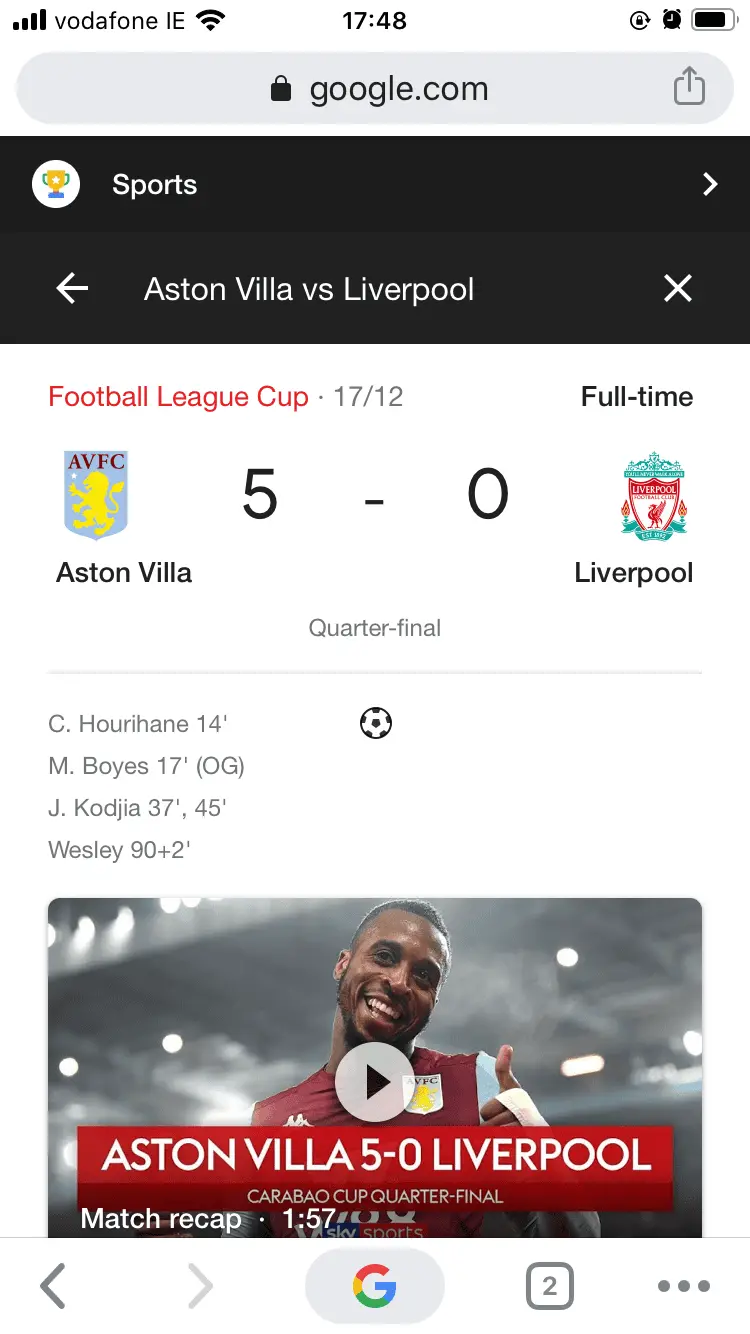Open the browser's three-dot menu
The image size is (750, 1334).
coord(684,1286)
